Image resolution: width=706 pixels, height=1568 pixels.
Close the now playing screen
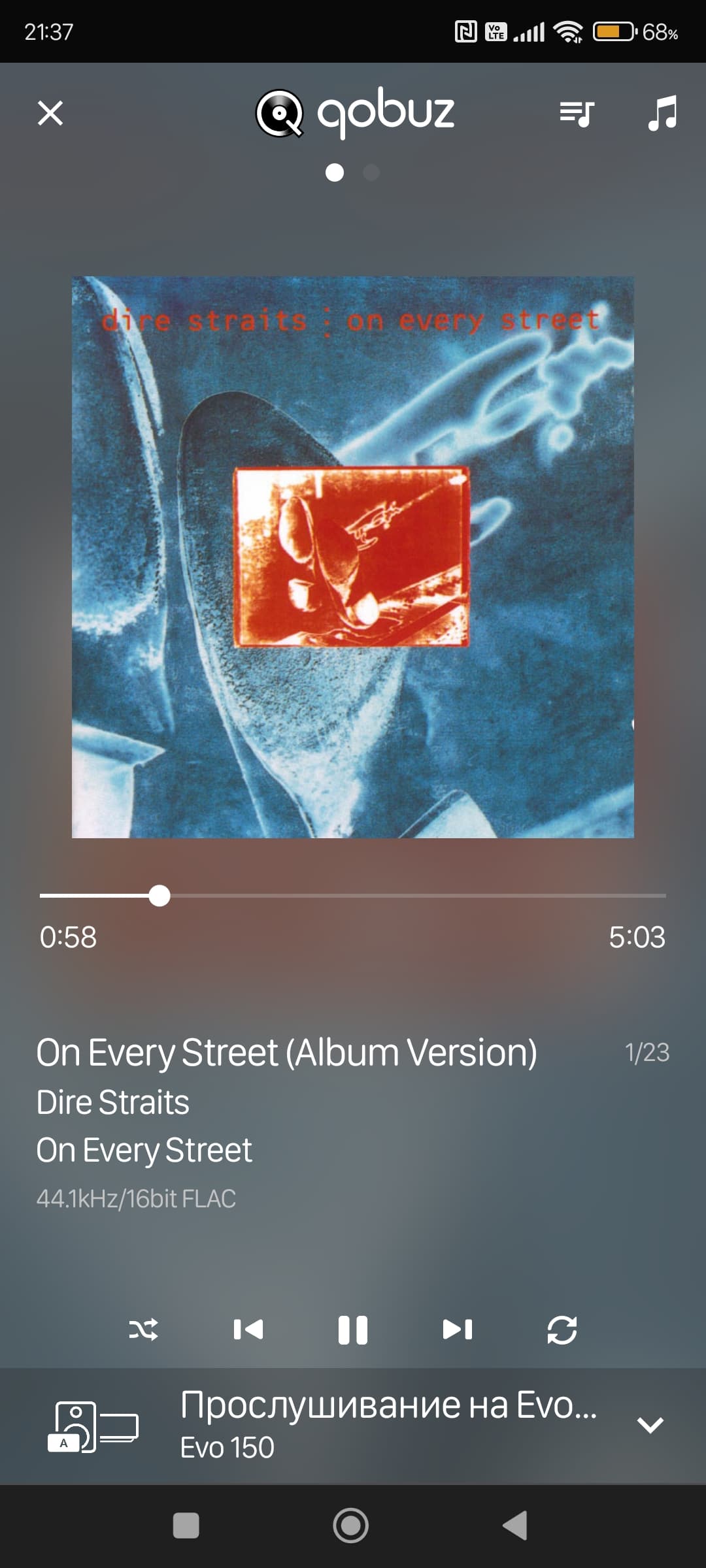coord(50,113)
